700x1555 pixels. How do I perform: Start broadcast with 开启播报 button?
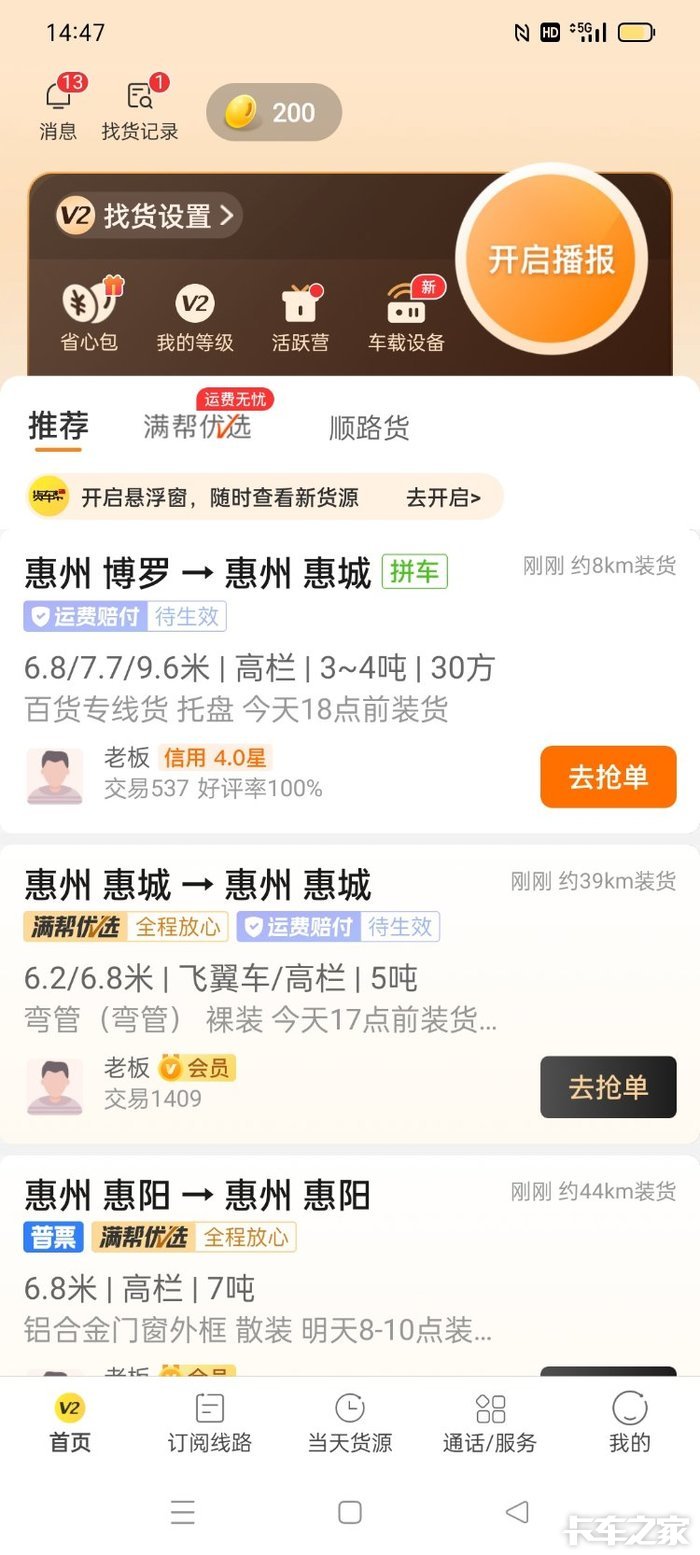pos(551,260)
